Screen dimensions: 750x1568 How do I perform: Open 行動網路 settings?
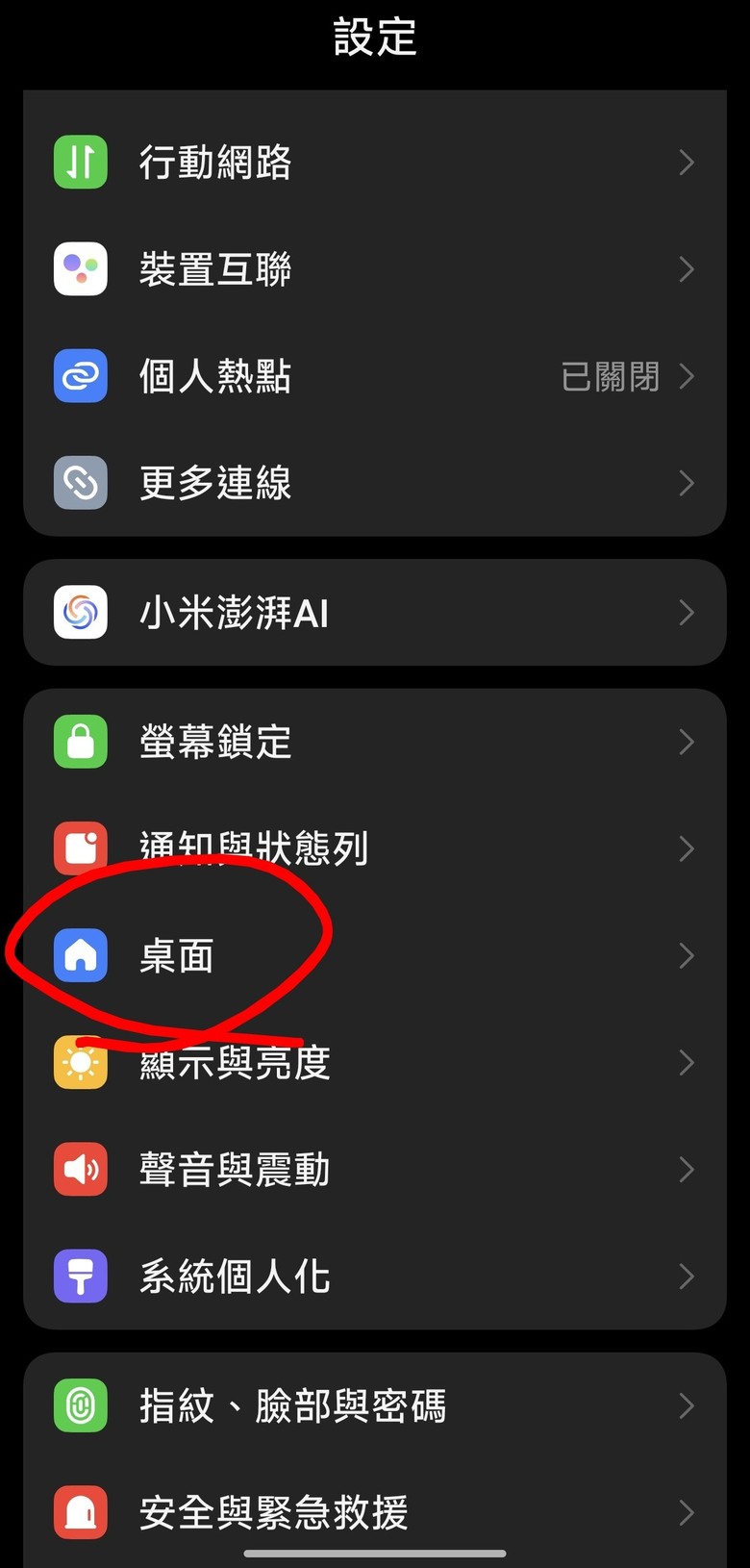pyautogui.click(x=373, y=163)
